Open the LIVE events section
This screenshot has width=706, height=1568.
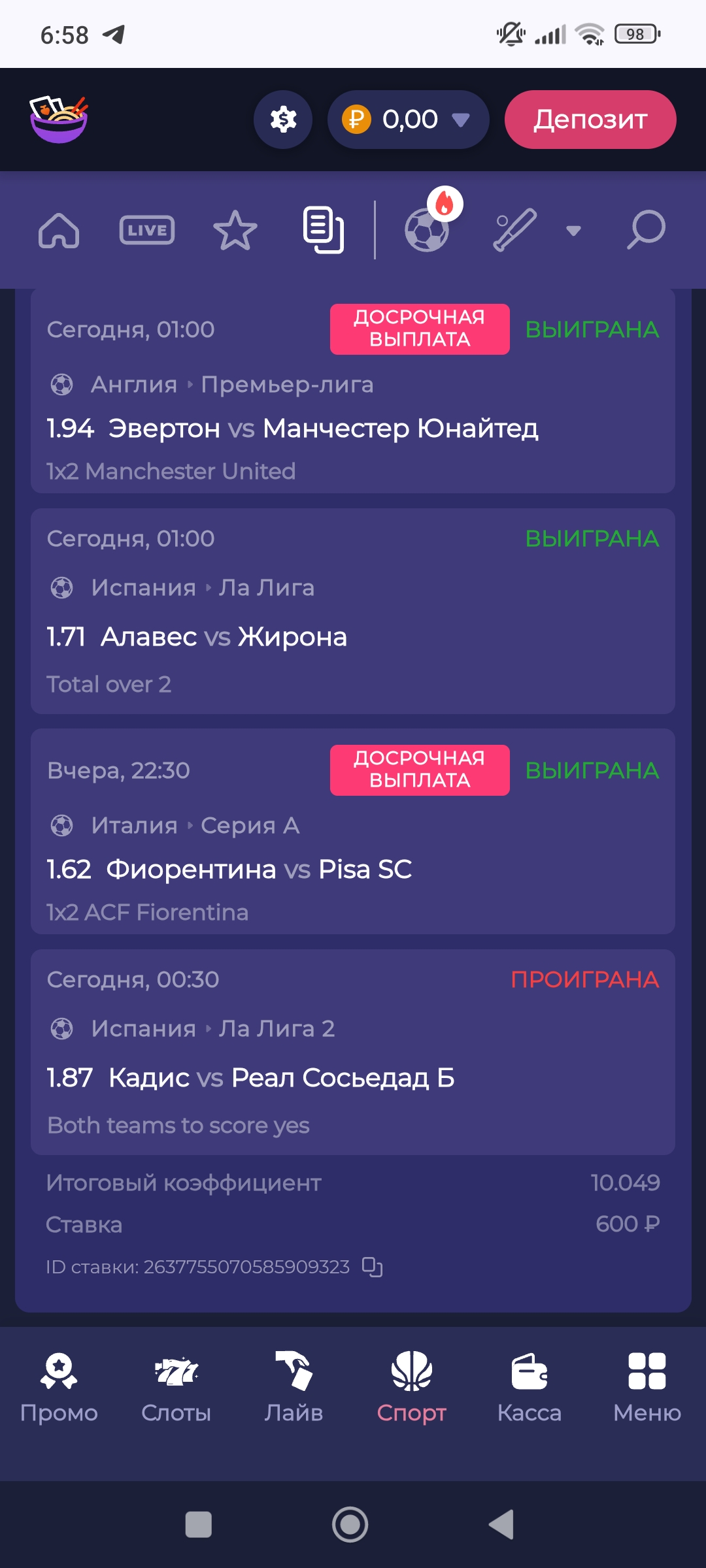point(147,231)
